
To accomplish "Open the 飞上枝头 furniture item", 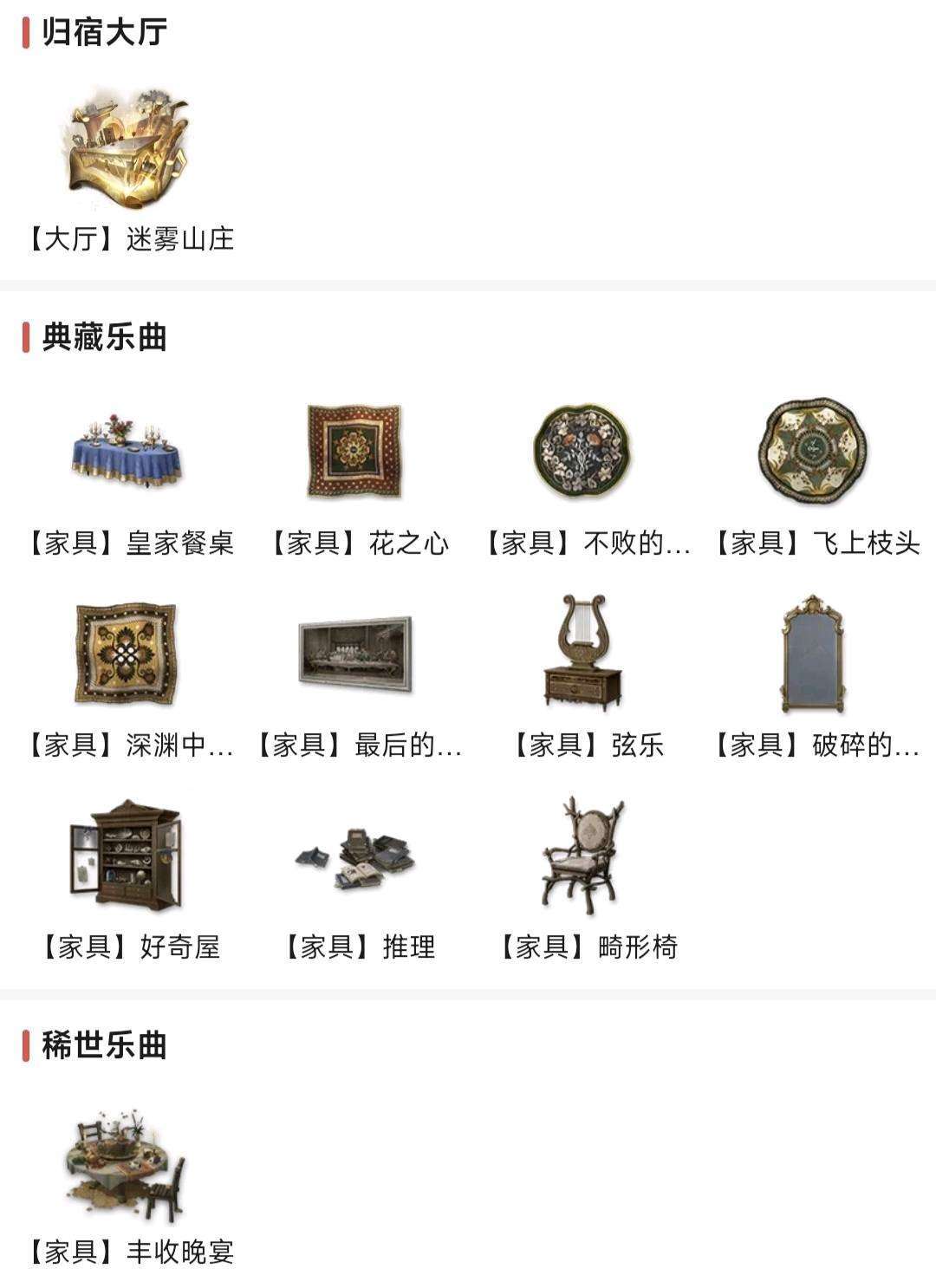I will 813,452.
